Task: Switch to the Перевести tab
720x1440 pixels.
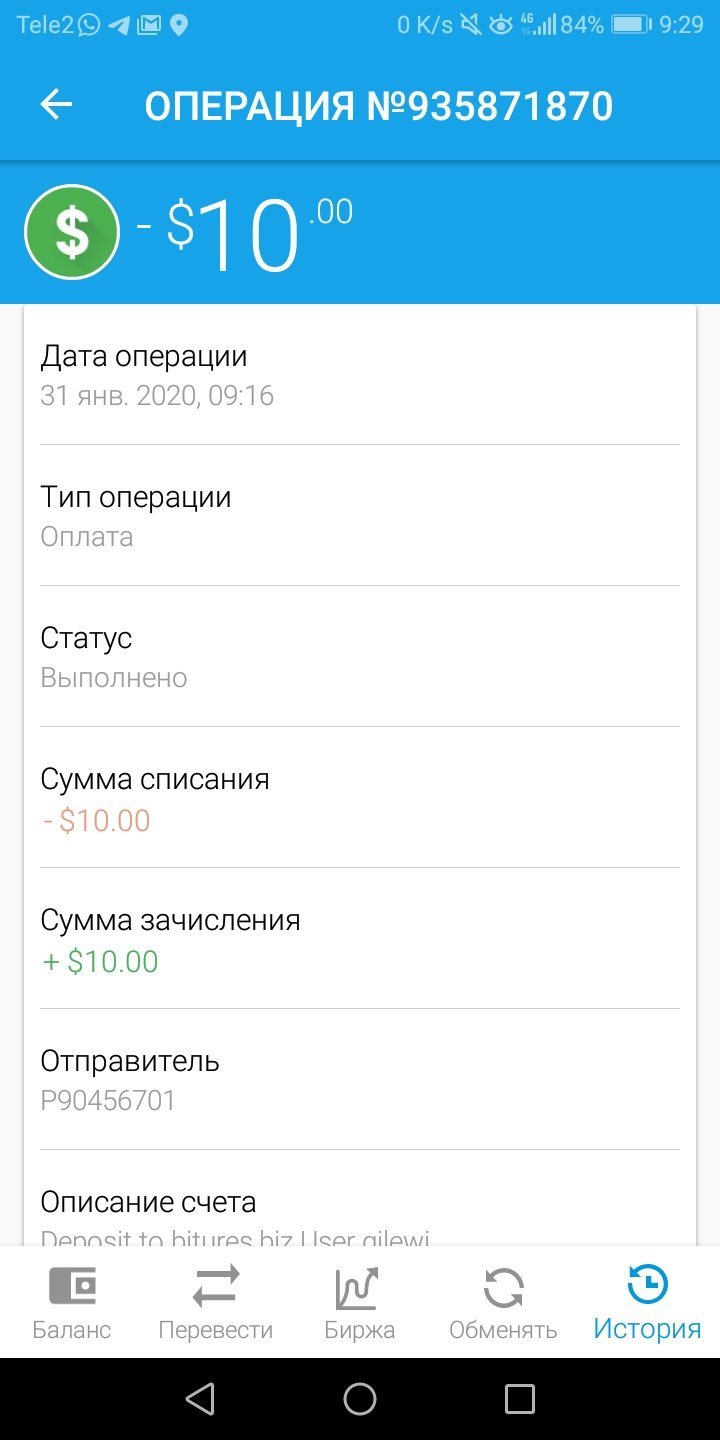Action: click(x=216, y=1302)
